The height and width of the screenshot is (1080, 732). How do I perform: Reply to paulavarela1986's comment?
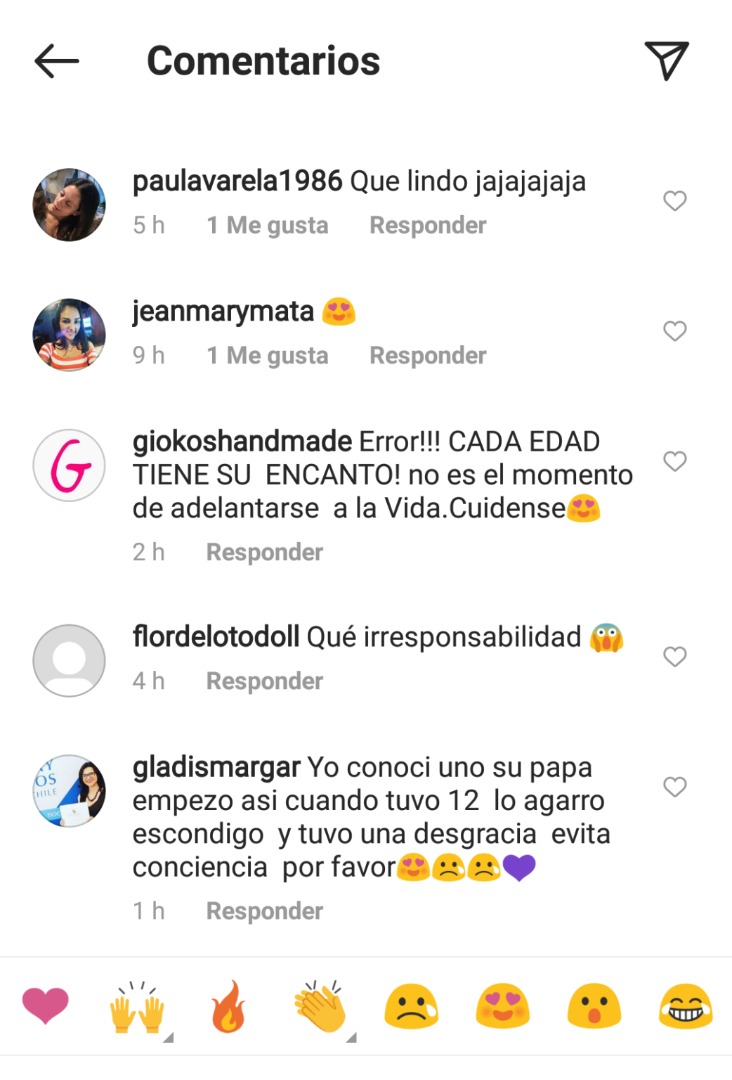click(428, 226)
